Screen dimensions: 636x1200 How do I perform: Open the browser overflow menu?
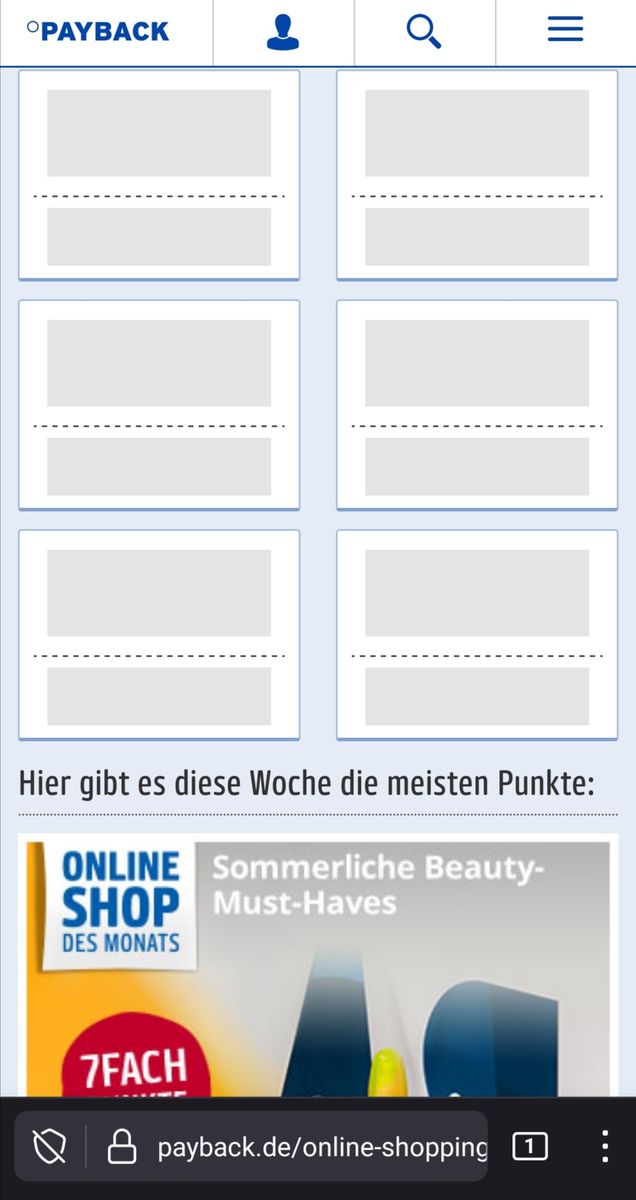pos(605,1146)
